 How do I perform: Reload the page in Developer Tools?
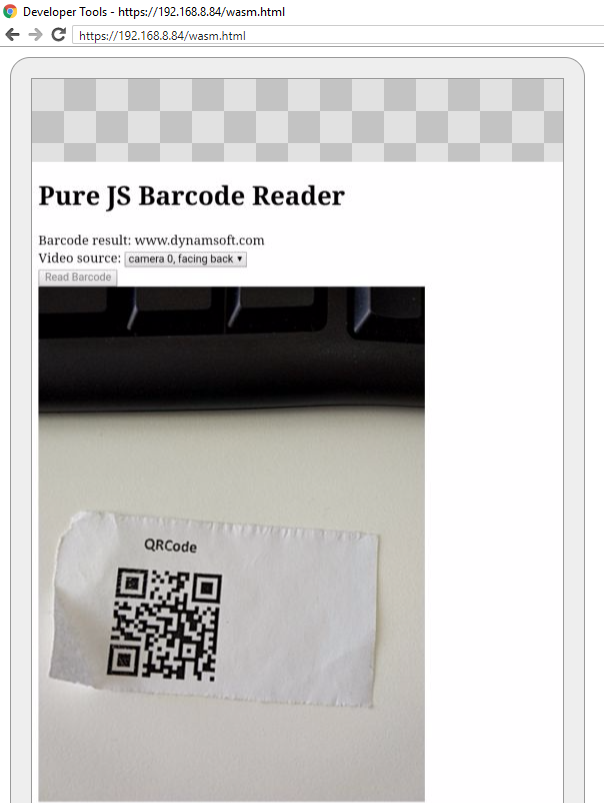[58, 35]
